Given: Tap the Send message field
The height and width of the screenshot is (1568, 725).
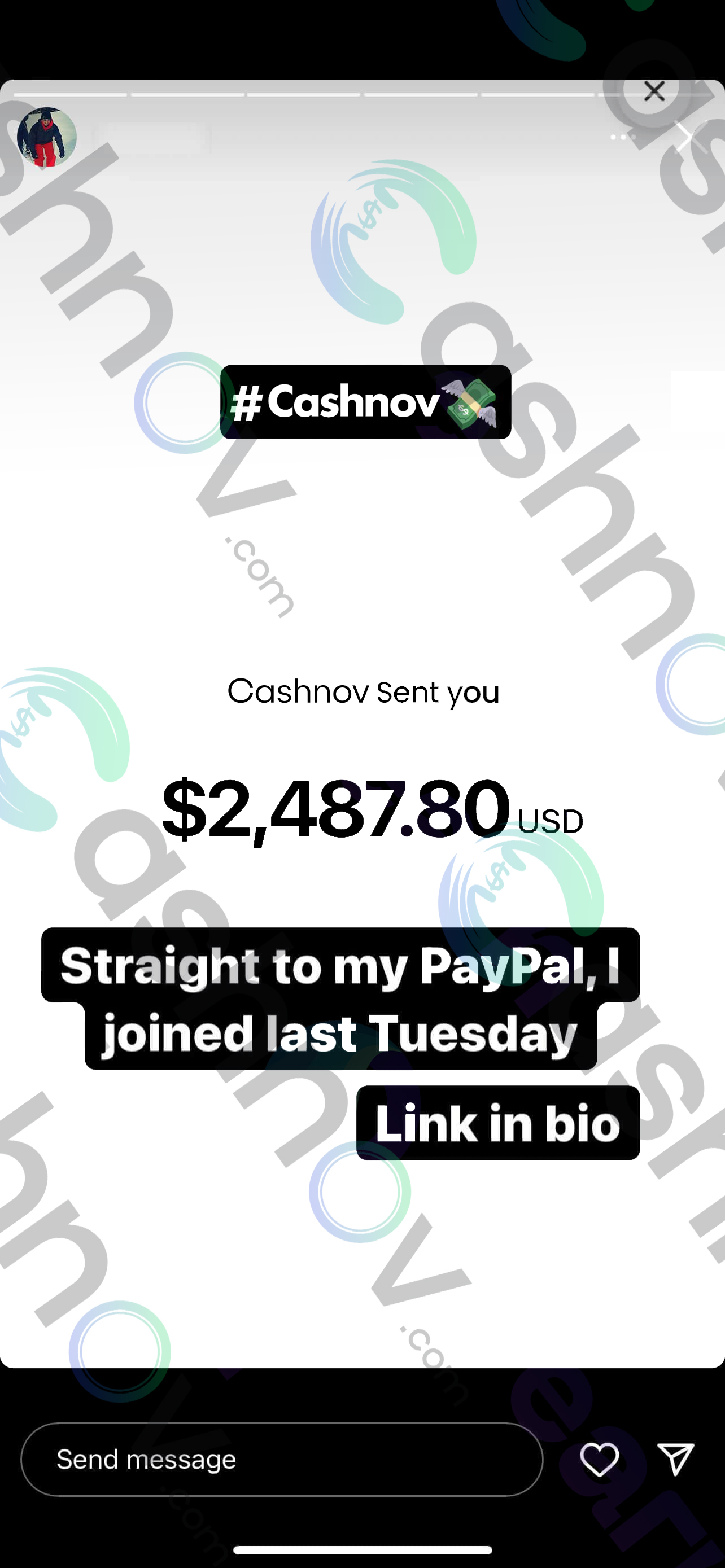Looking at the screenshot, I should 282,1460.
